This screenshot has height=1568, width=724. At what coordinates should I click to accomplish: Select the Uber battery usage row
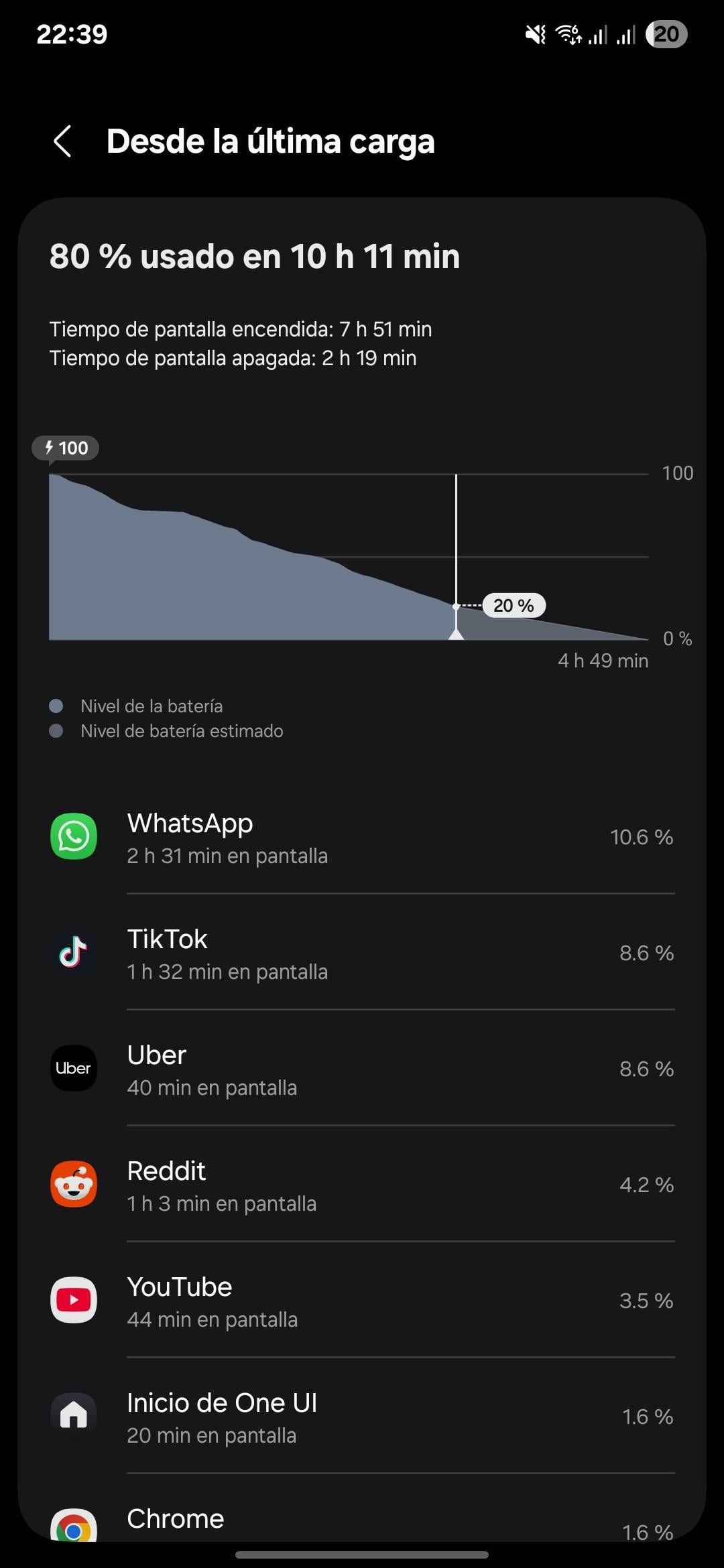click(362, 1069)
